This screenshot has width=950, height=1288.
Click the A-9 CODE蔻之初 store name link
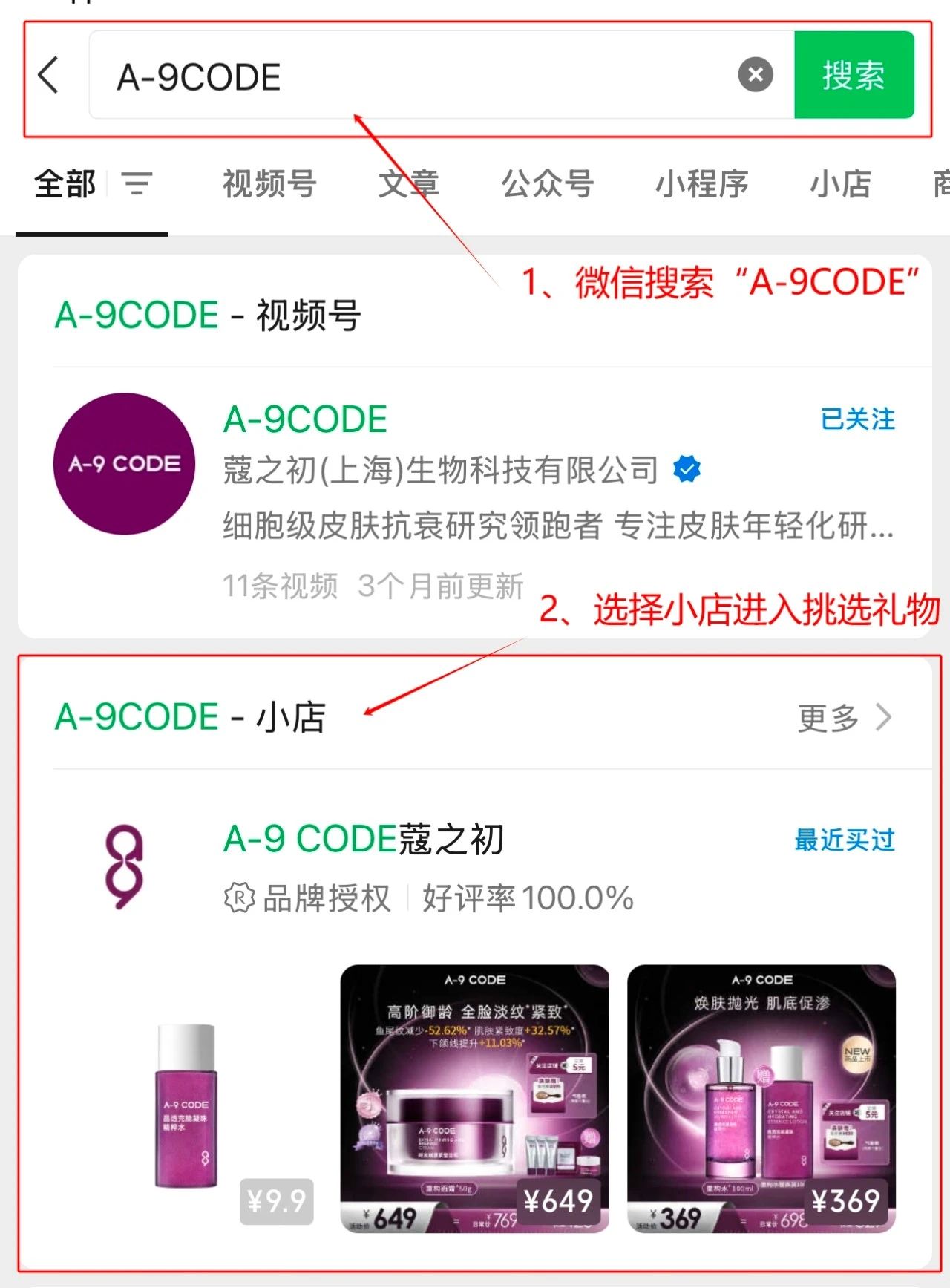tap(363, 840)
